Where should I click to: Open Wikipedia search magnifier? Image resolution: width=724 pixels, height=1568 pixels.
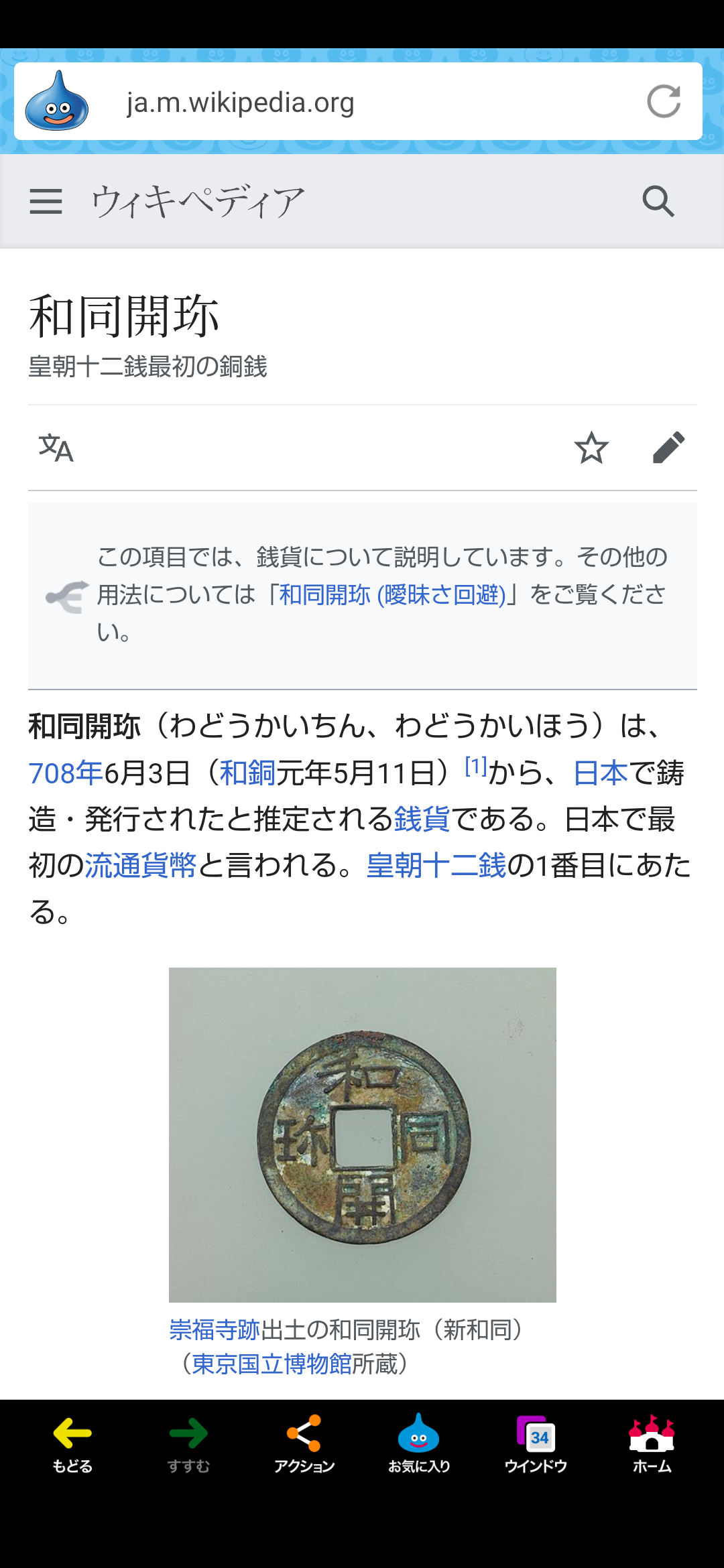[658, 201]
